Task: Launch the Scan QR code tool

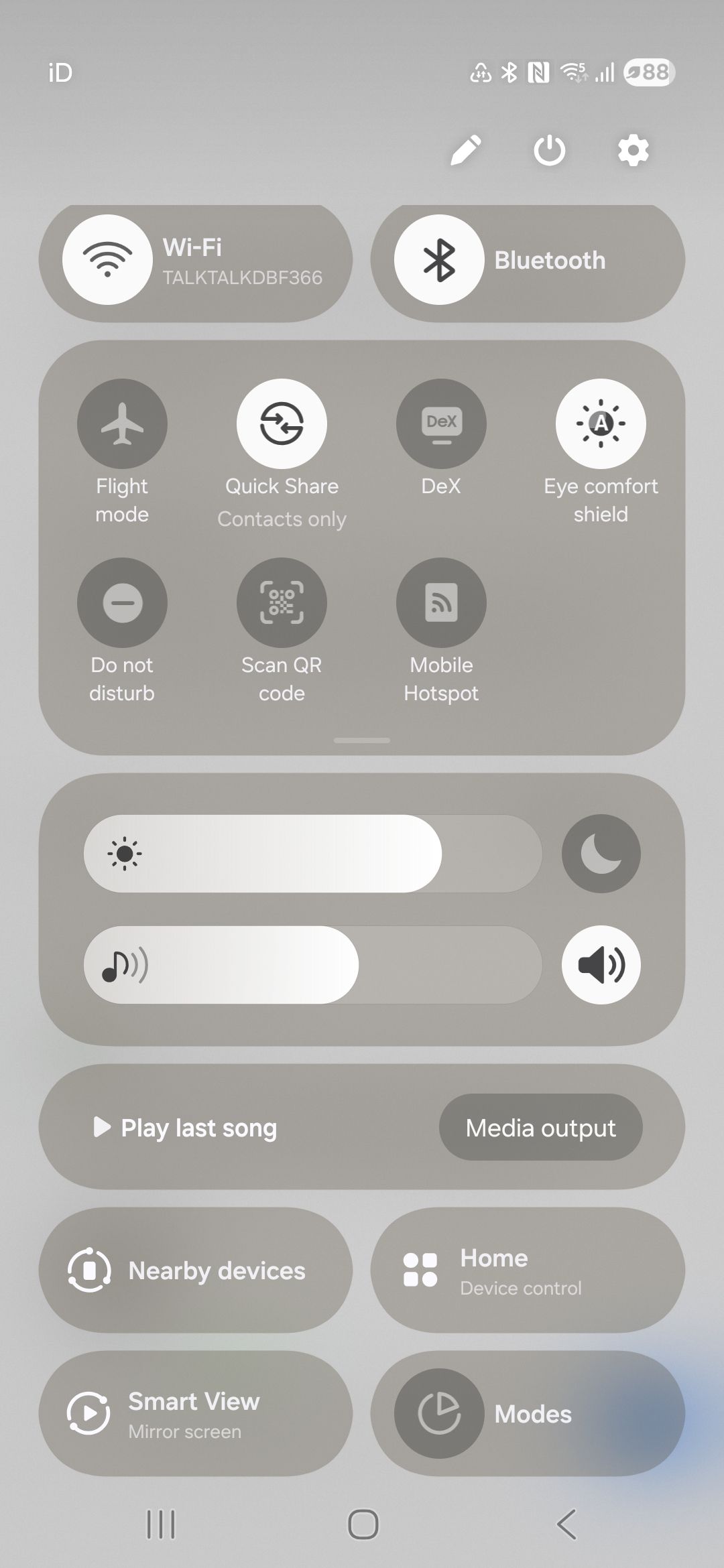Action: click(282, 602)
